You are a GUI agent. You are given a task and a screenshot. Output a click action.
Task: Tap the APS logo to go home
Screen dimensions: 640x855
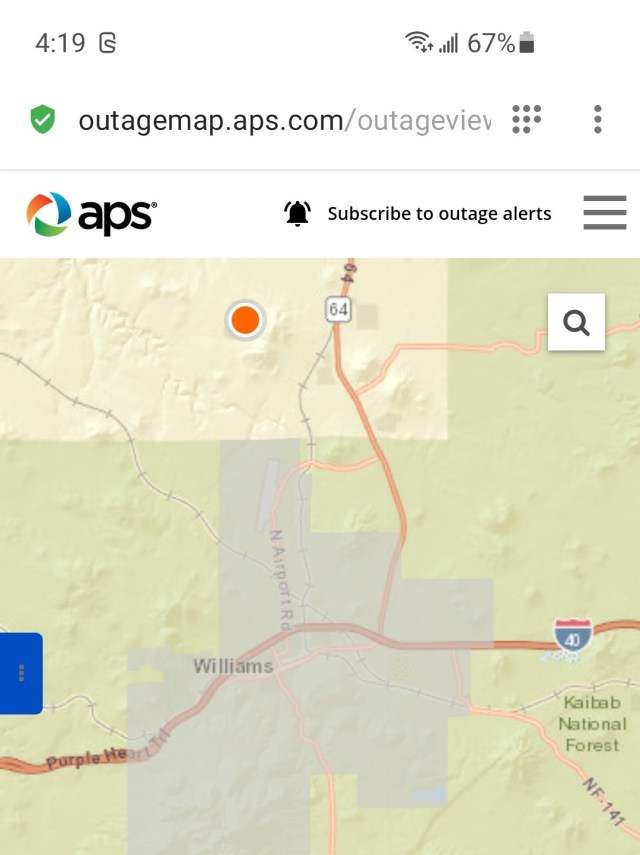[91, 214]
